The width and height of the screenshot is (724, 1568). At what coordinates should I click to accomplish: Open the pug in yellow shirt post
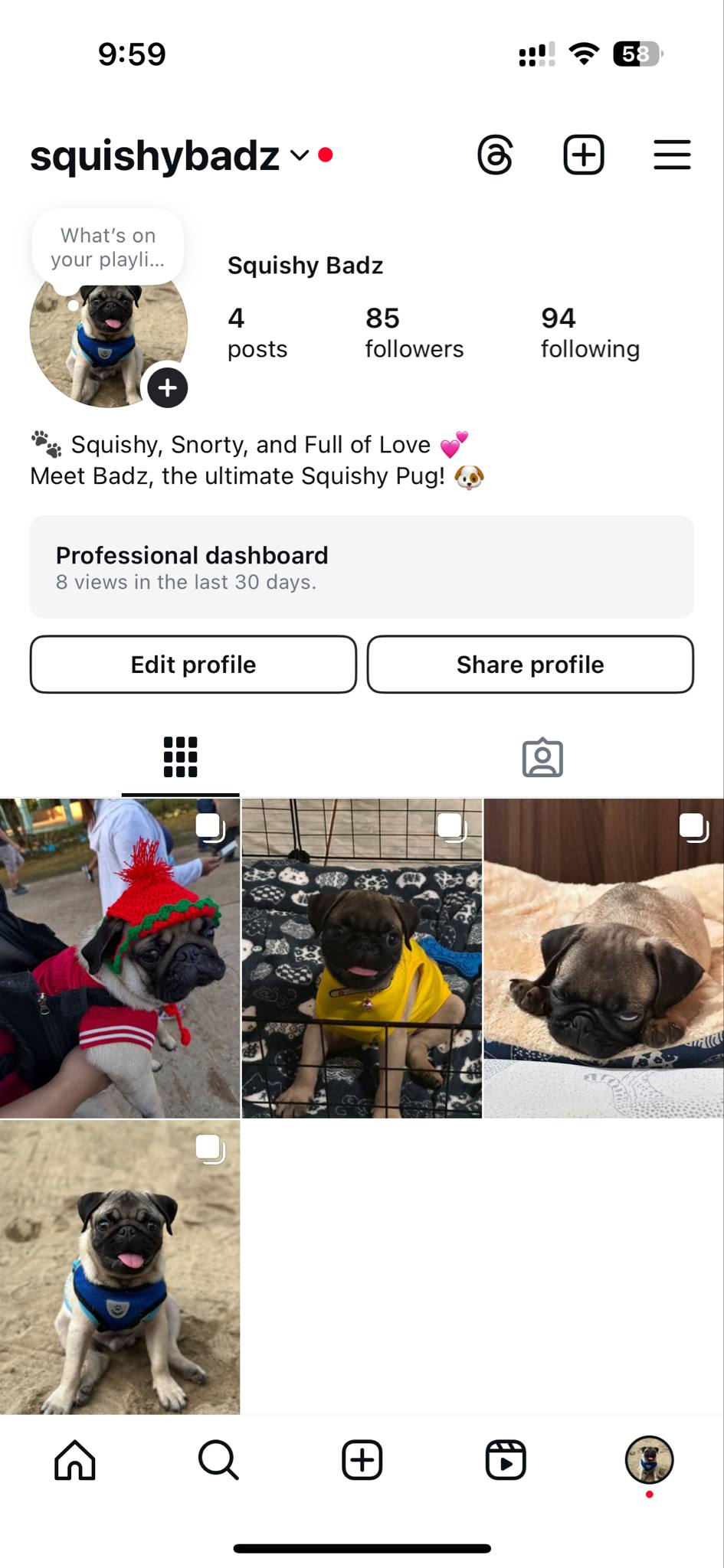coord(362,958)
